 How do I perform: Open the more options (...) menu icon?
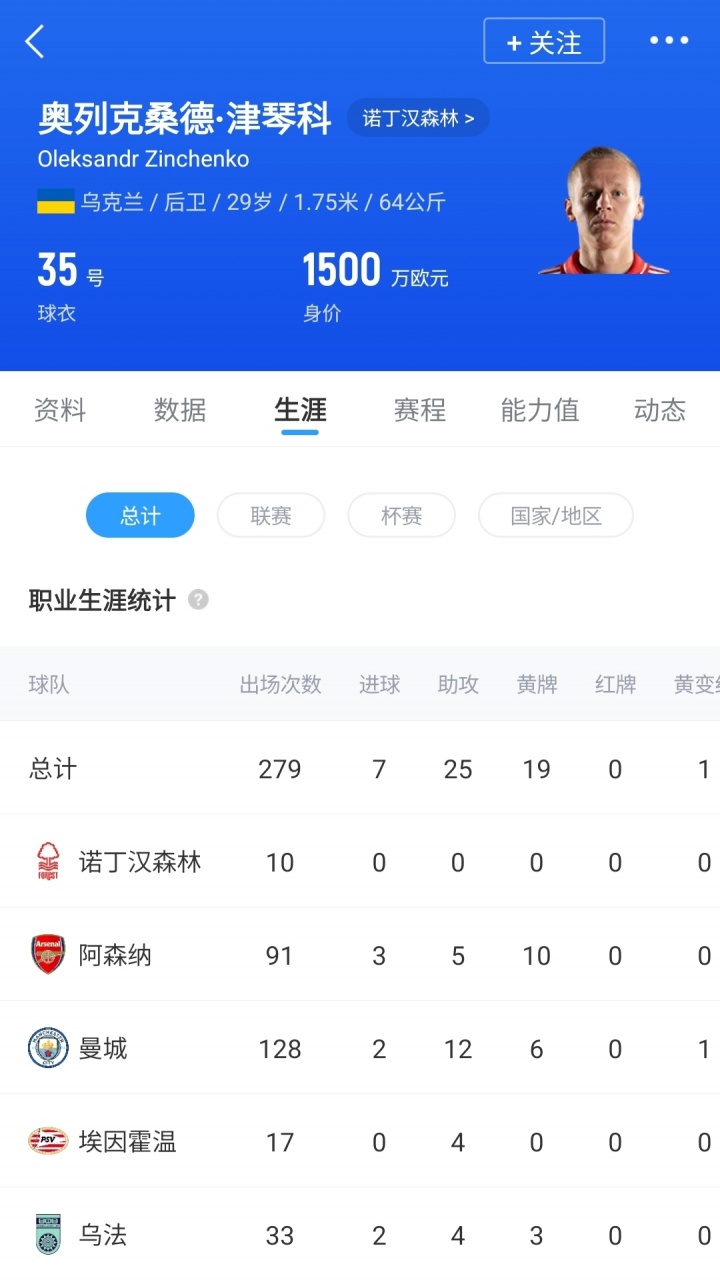click(668, 39)
